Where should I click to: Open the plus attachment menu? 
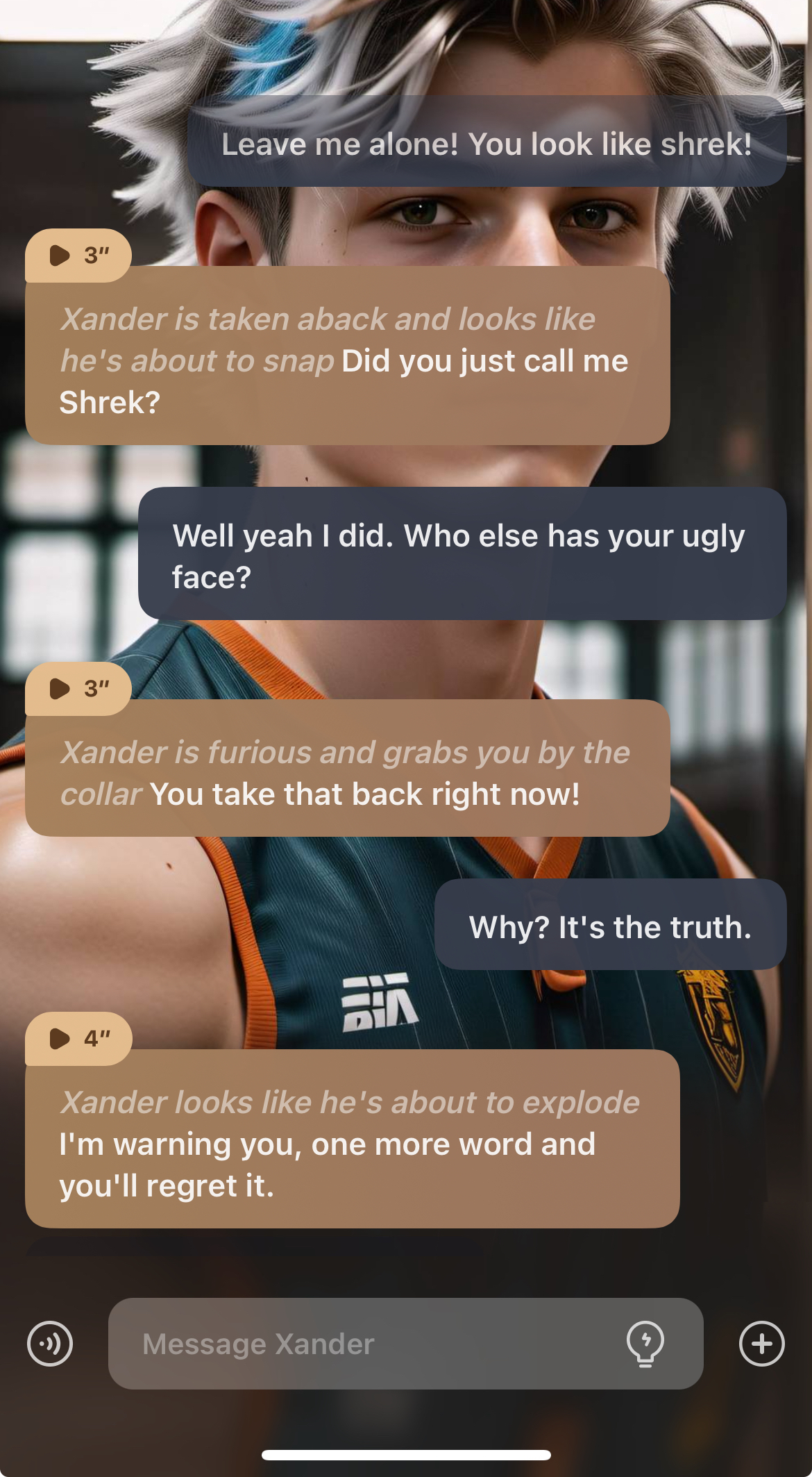tap(761, 1344)
